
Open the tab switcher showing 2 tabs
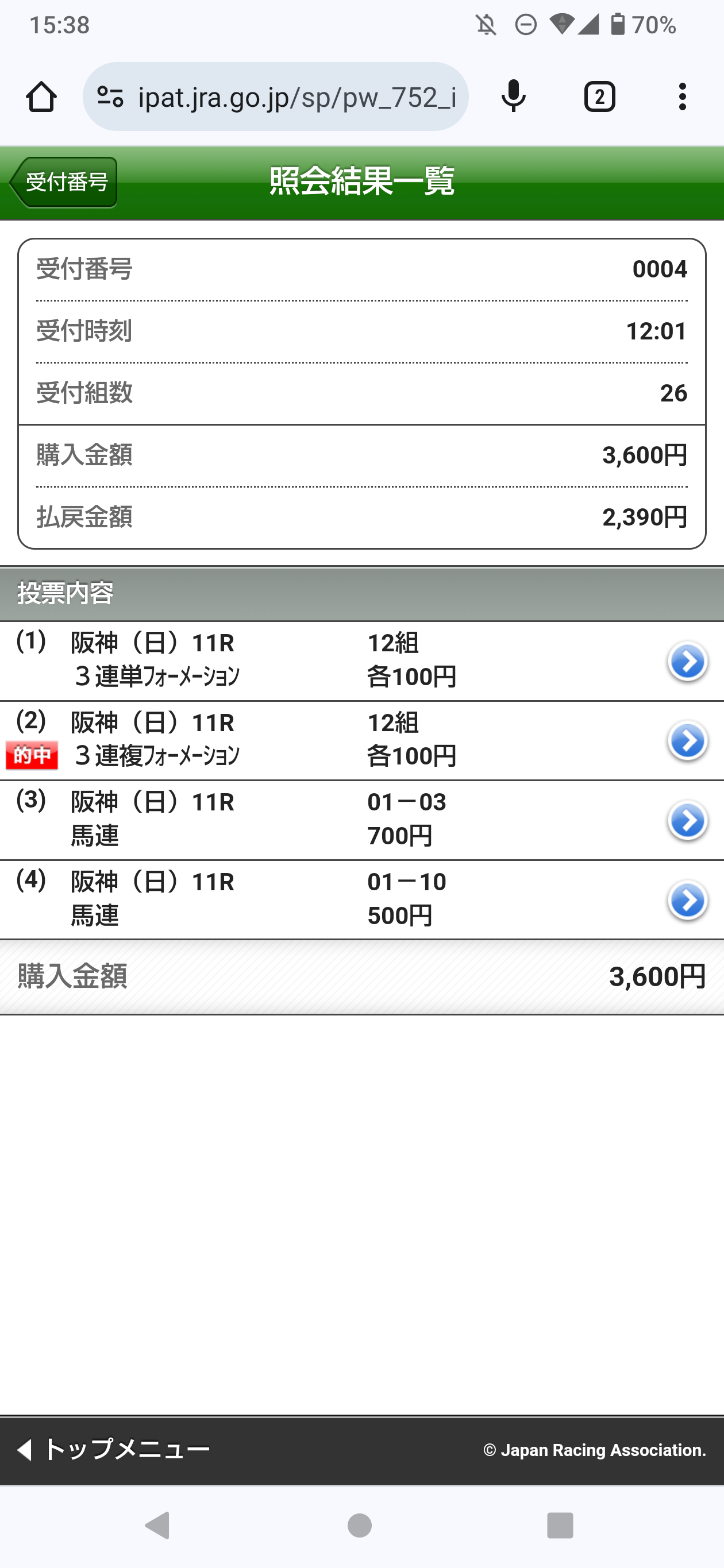coord(599,97)
